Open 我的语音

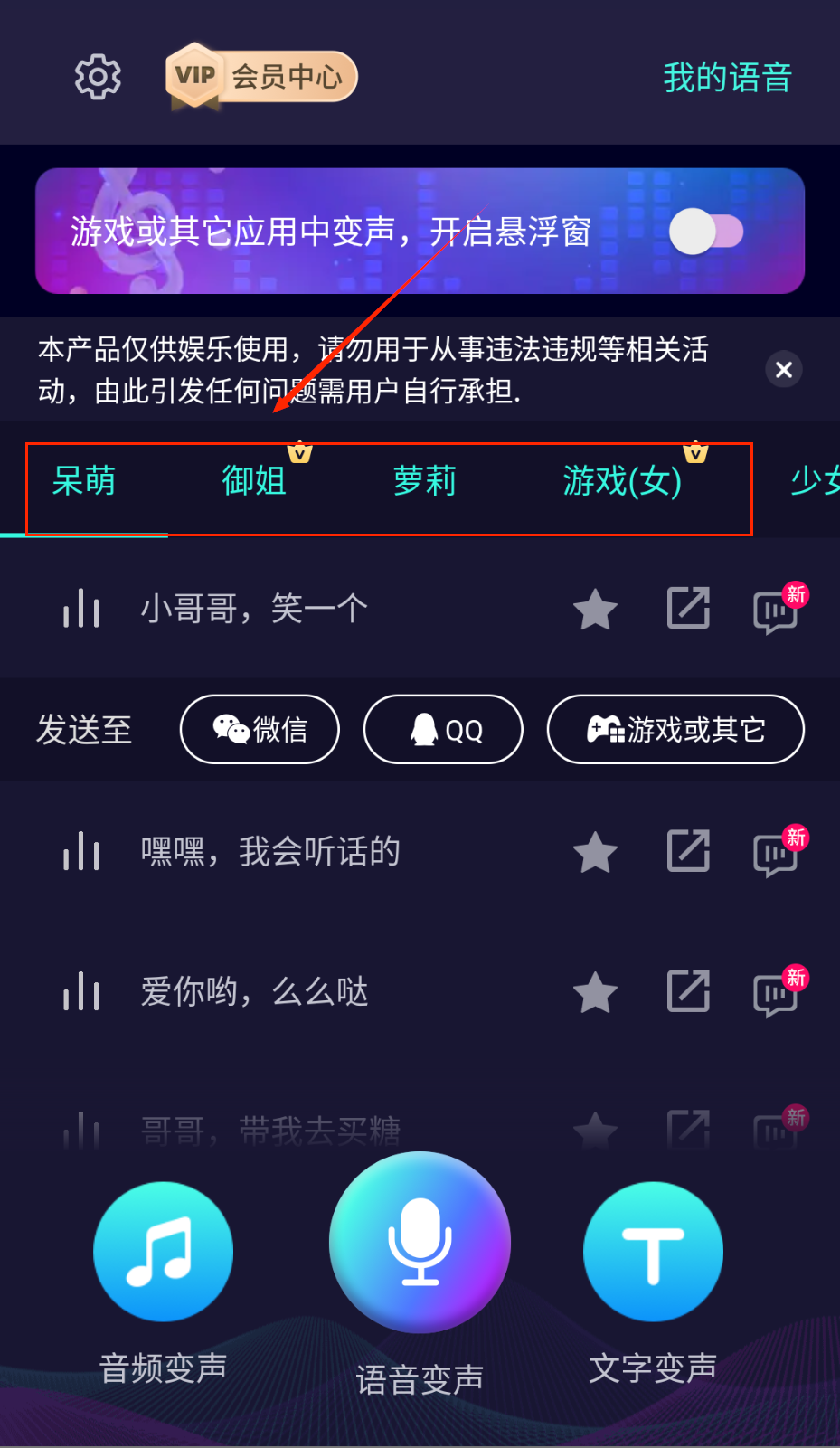coord(727,78)
